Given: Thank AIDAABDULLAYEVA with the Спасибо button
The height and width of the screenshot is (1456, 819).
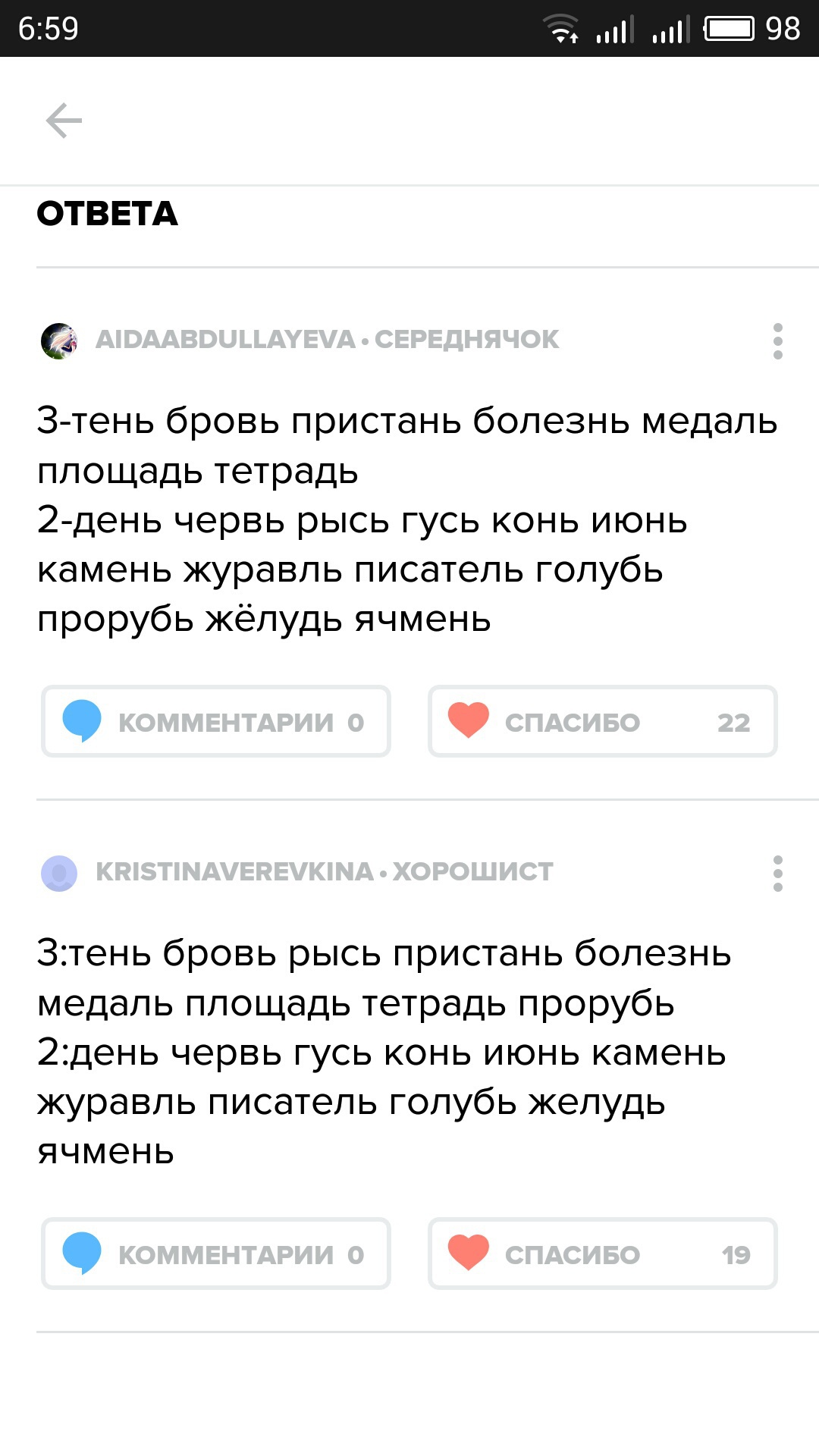Looking at the screenshot, I should (x=603, y=722).
